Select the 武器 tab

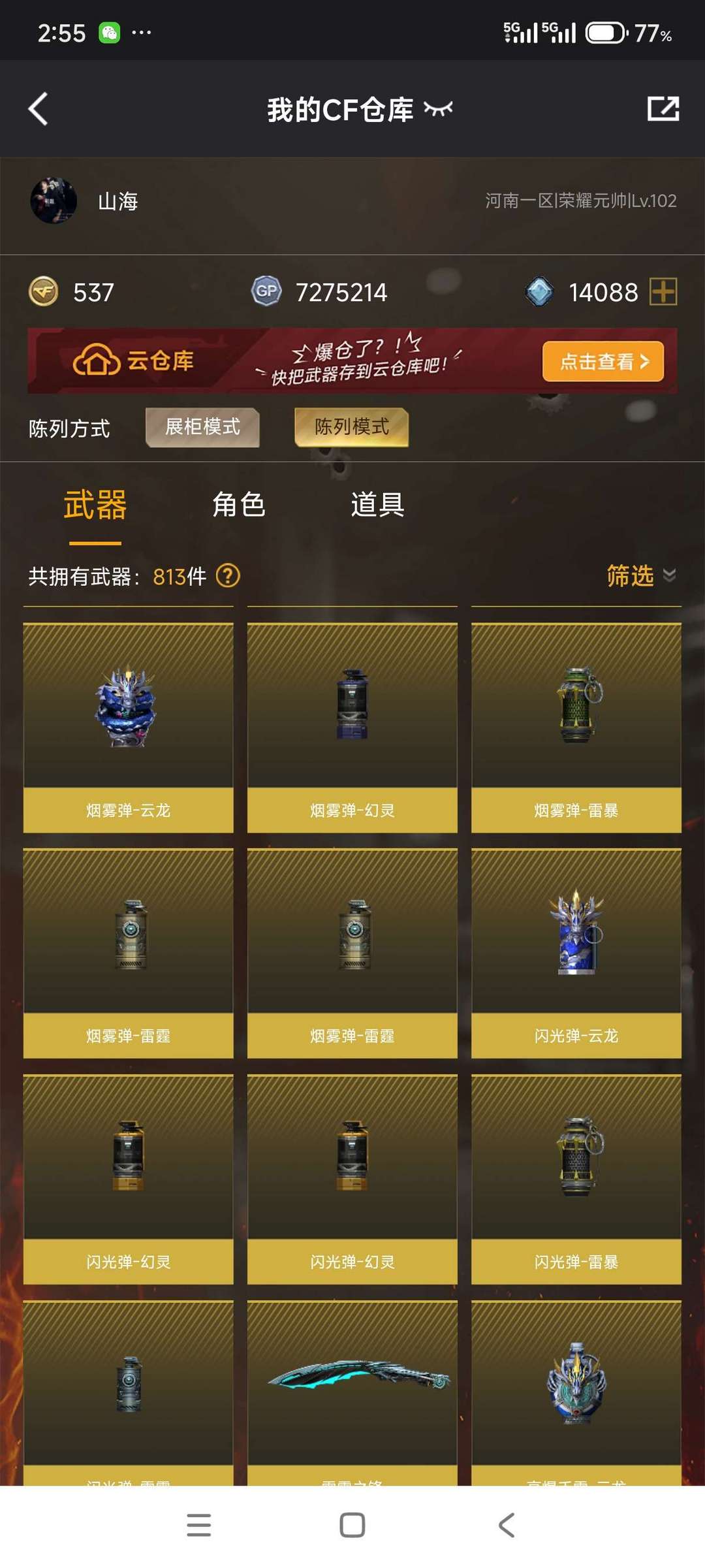point(95,505)
